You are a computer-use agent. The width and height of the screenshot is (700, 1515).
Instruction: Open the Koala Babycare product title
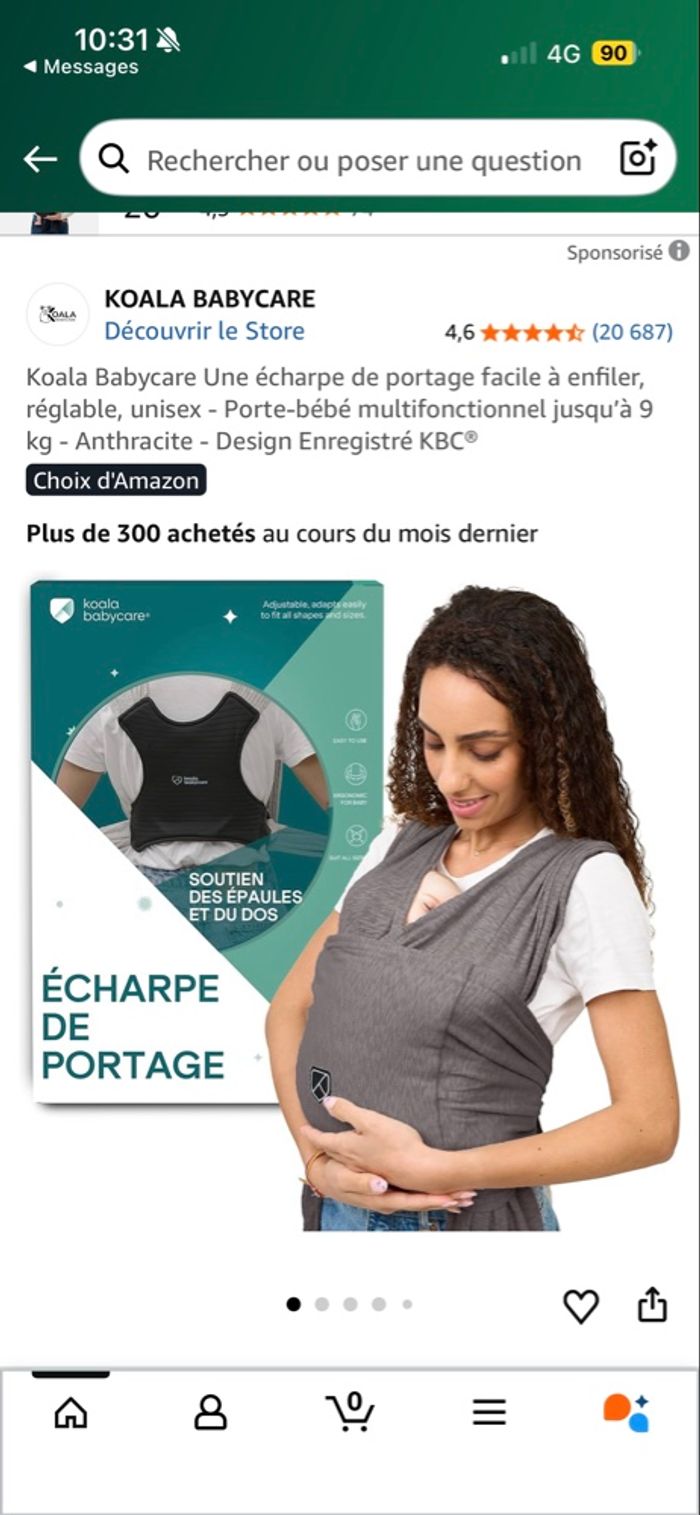tap(340, 409)
